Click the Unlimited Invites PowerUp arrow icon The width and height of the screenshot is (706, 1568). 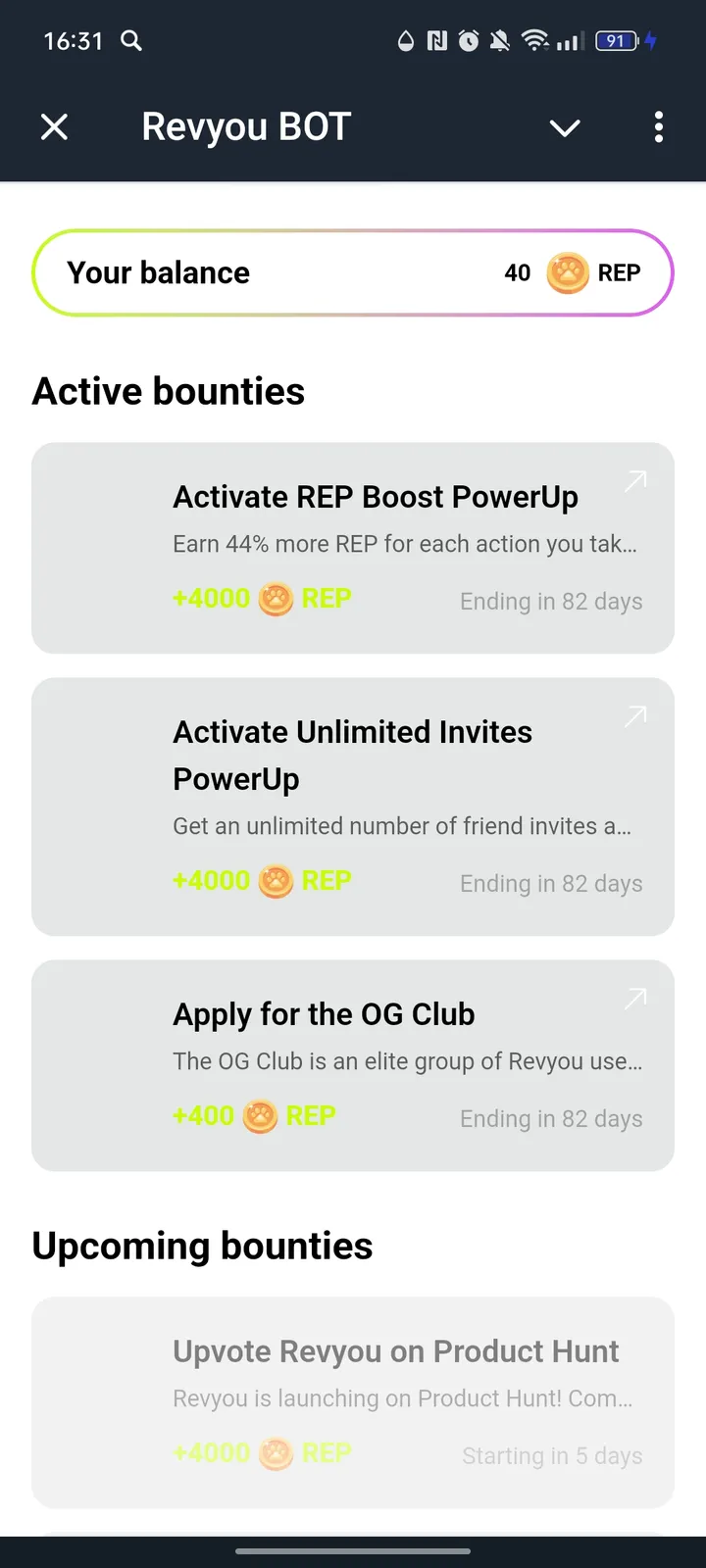[x=635, y=716]
